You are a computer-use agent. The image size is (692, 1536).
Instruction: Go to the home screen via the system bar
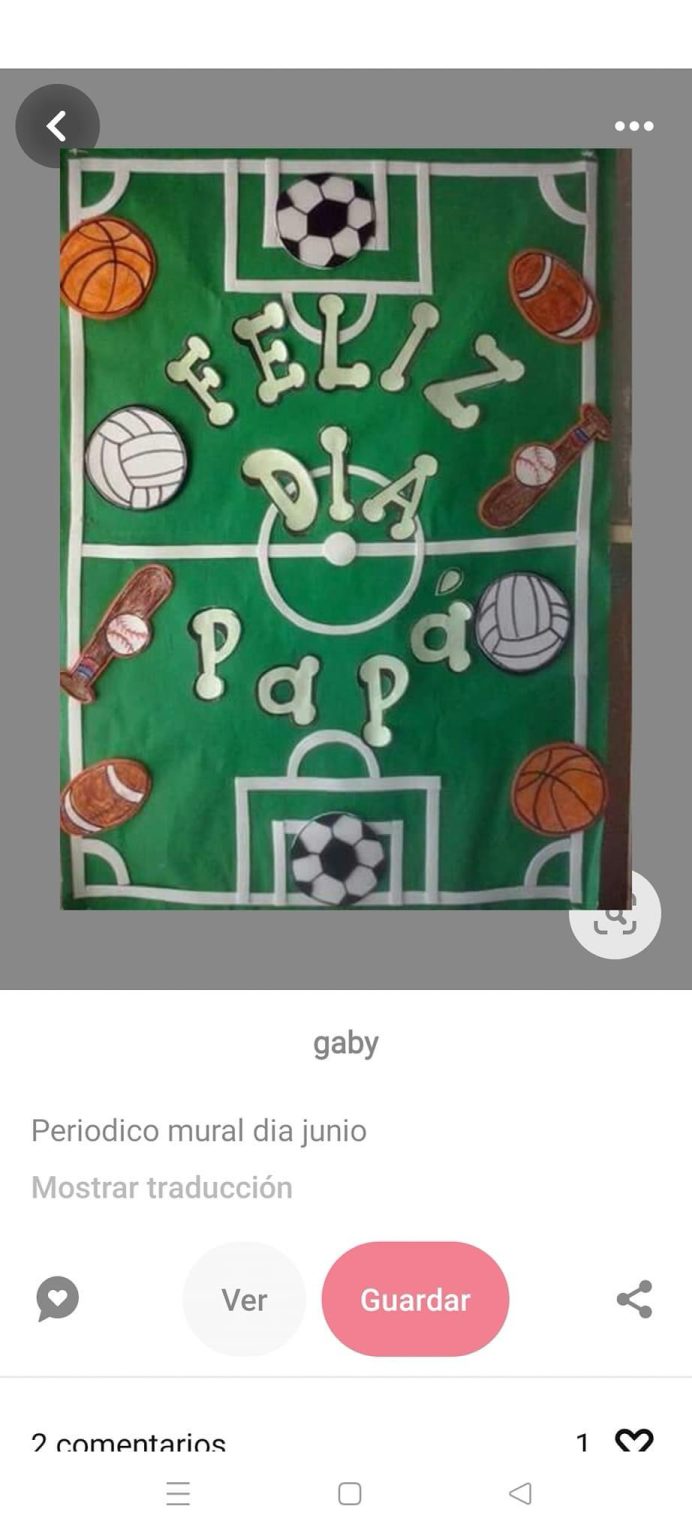click(x=349, y=1494)
